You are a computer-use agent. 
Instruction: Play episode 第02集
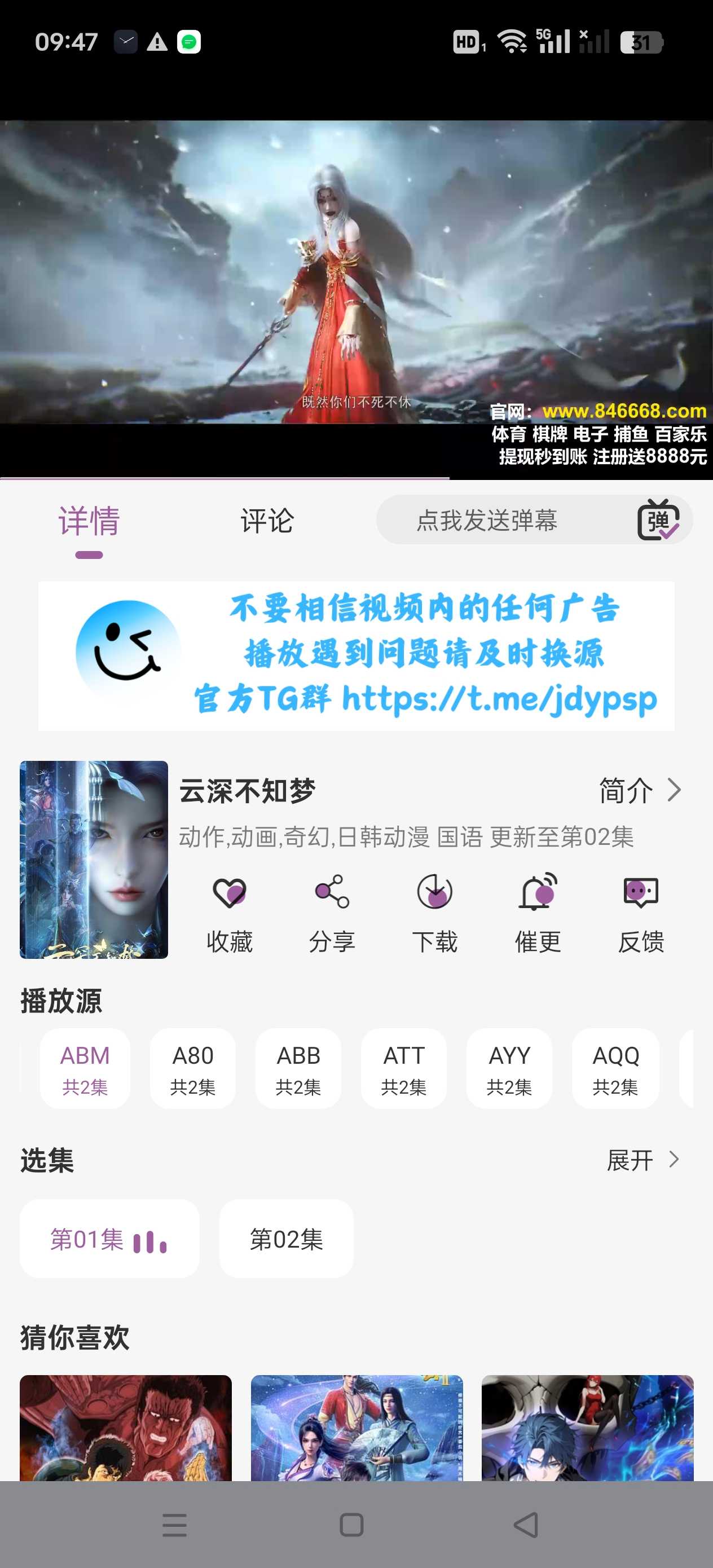[286, 1239]
